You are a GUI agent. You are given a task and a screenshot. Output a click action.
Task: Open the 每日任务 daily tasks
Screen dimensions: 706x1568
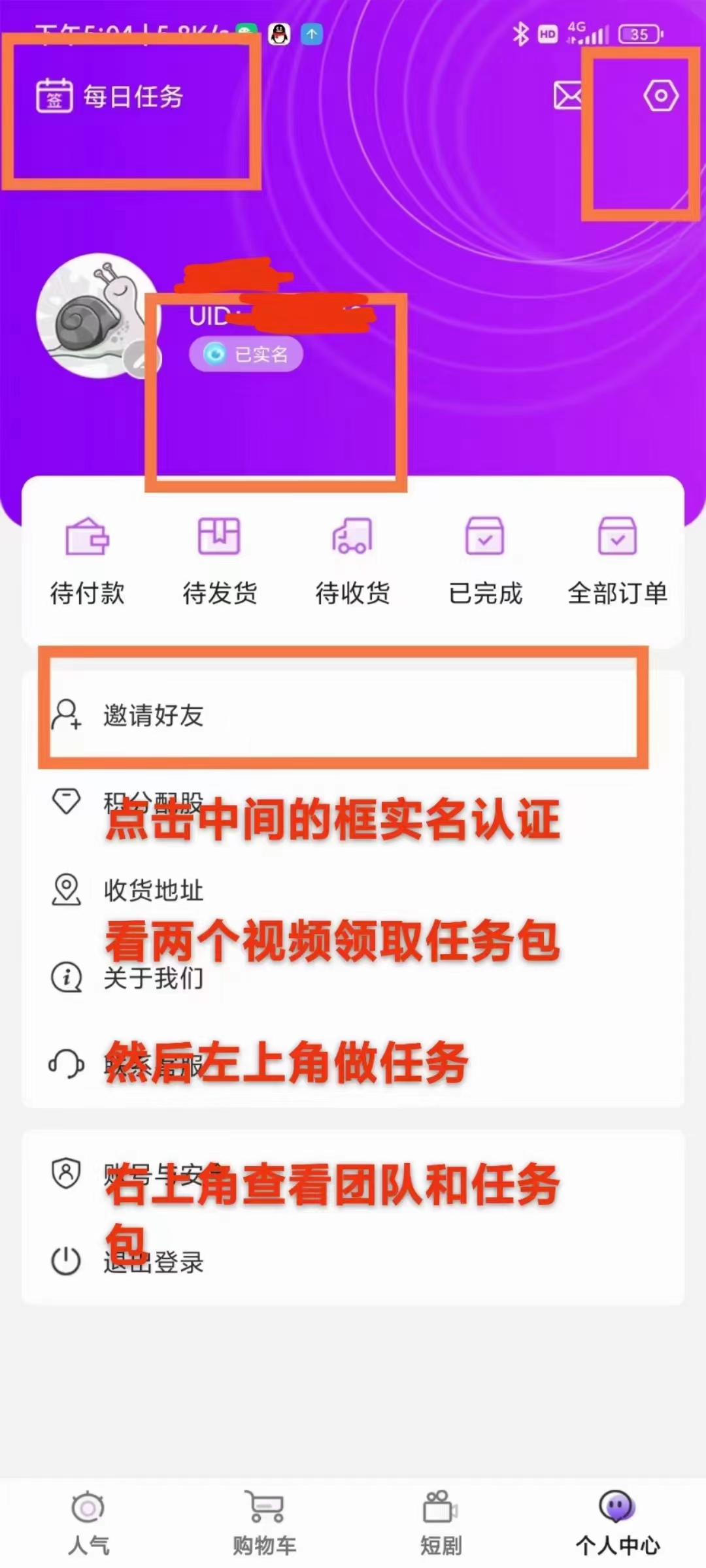[110, 97]
